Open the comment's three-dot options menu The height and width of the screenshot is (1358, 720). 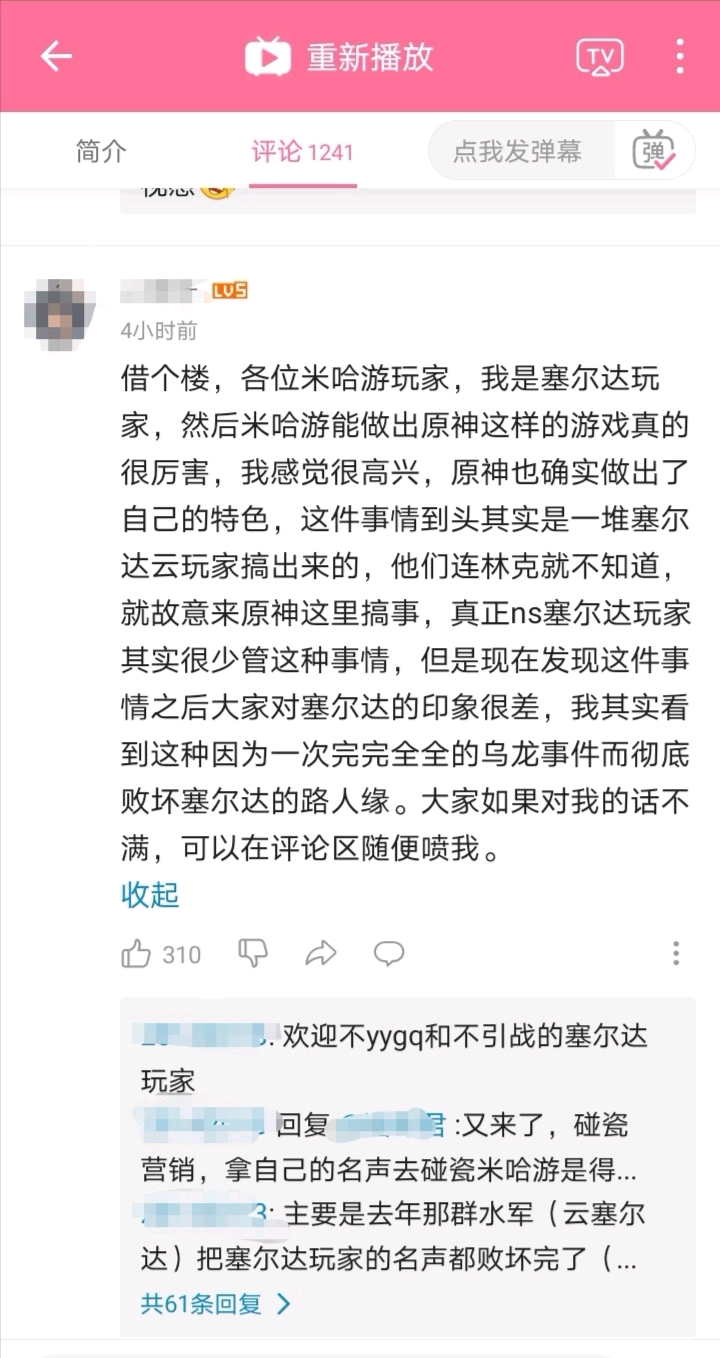[x=676, y=953]
